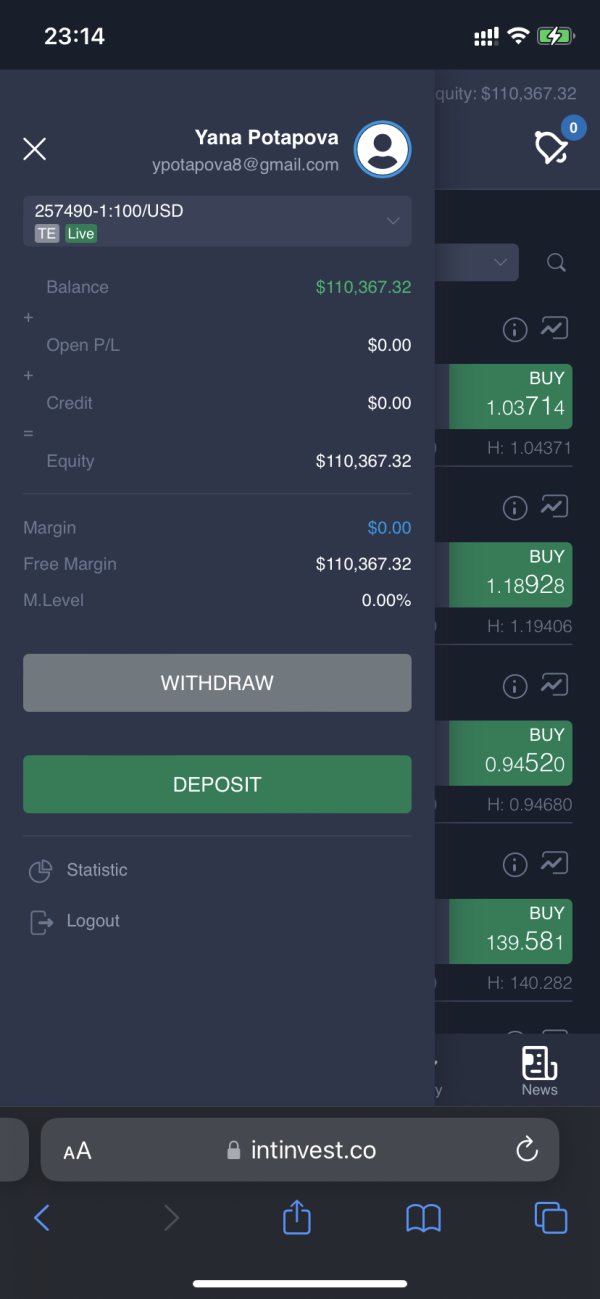Open the profile avatar icon
The image size is (600, 1299).
pyautogui.click(x=382, y=150)
